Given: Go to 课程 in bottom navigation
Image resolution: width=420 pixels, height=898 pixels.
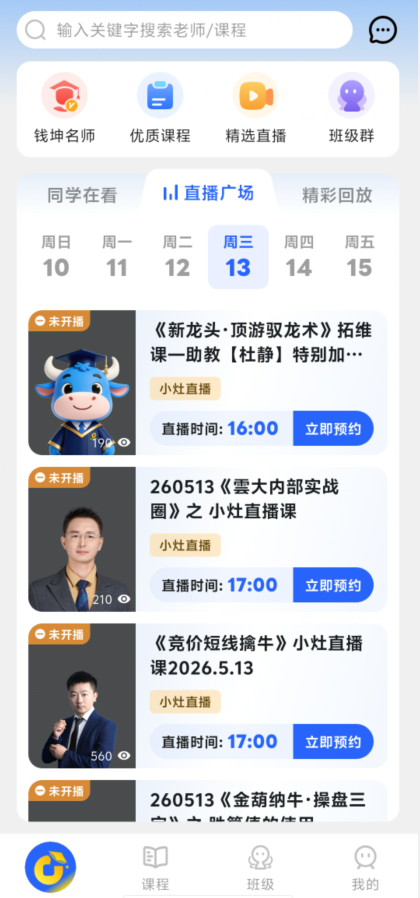Looking at the screenshot, I should pyautogui.click(x=155, y=868).
